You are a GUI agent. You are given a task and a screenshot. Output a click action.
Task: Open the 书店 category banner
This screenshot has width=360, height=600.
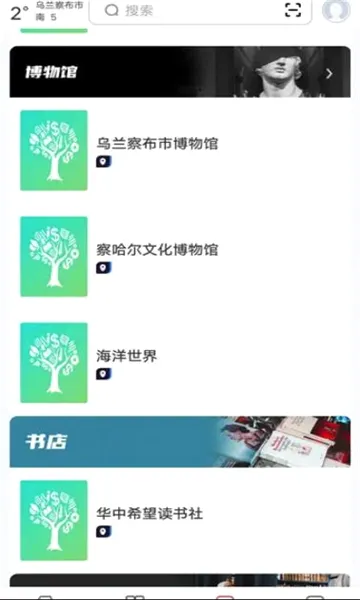(x=180, y=442)
